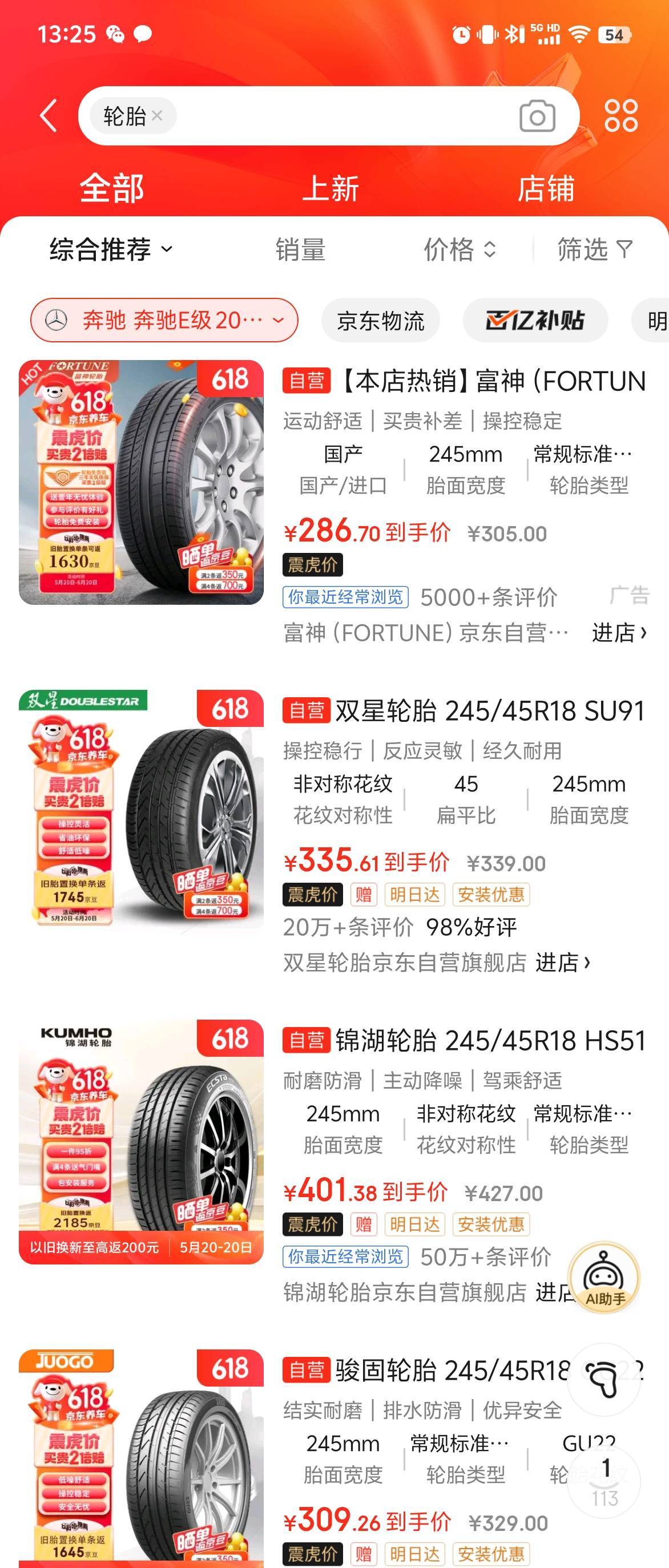
Task: Apply the 亿补贴 filter chip
Action: pos(535,320)
